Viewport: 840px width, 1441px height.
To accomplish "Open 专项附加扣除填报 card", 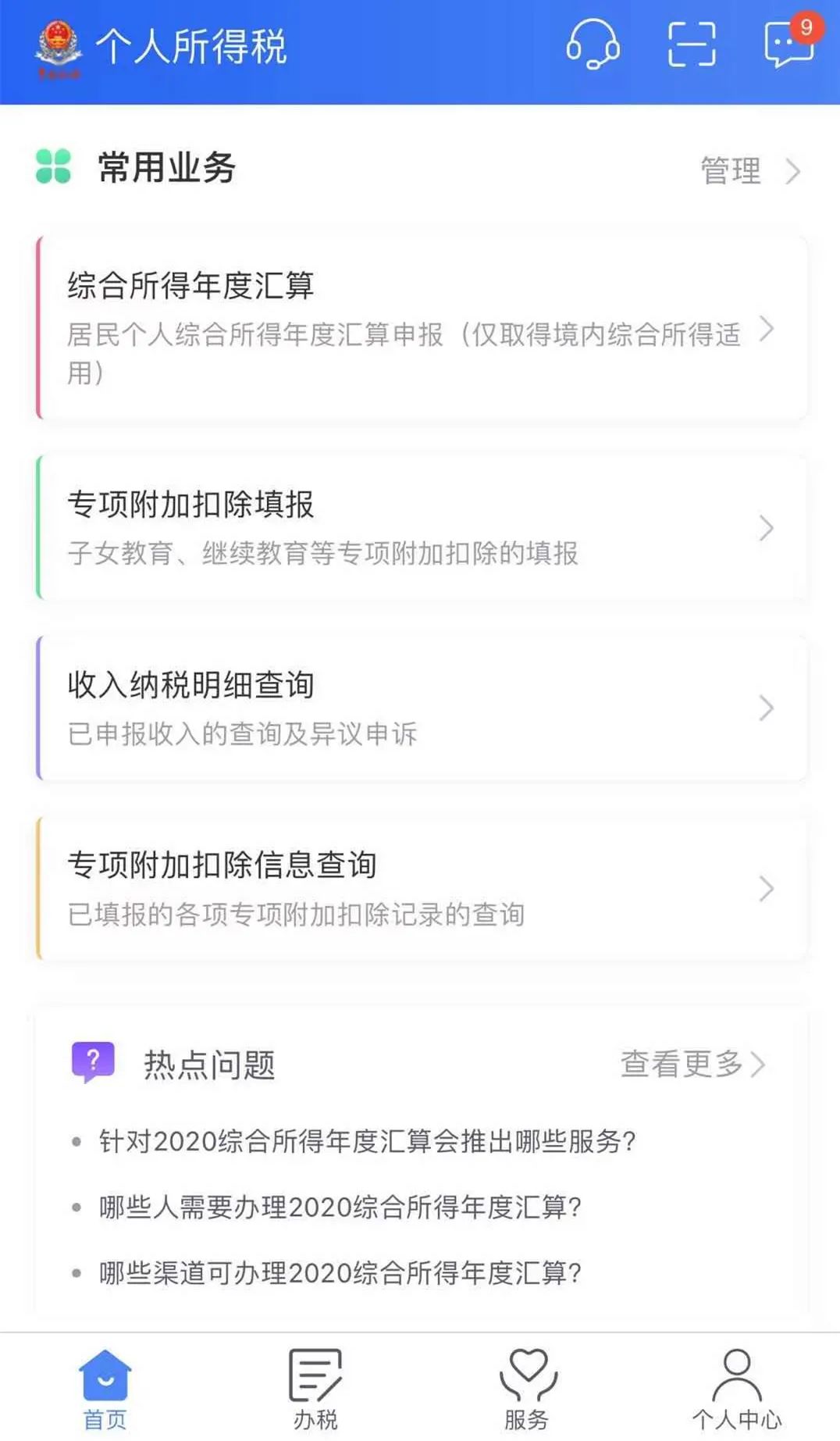I will 422,528.
